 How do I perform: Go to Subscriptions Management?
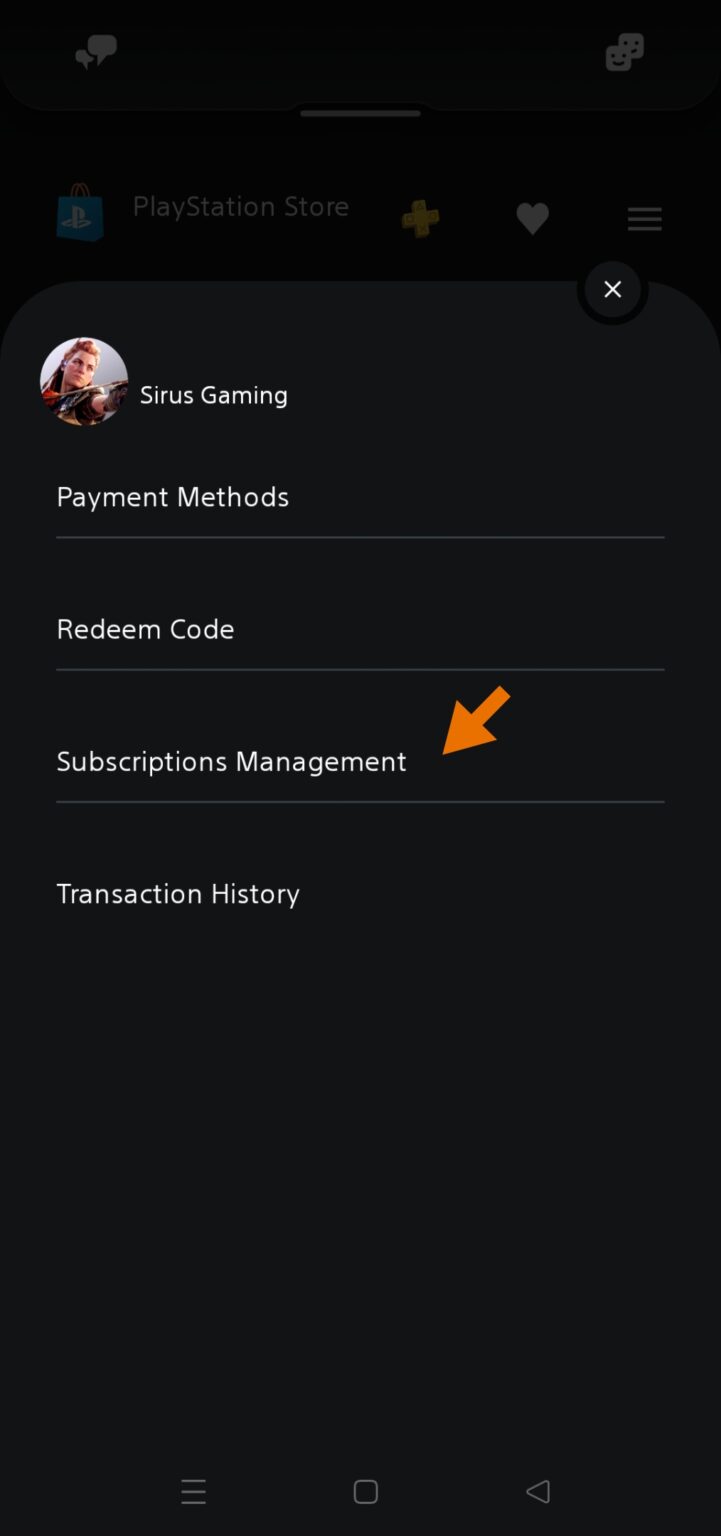click(360, 761)
